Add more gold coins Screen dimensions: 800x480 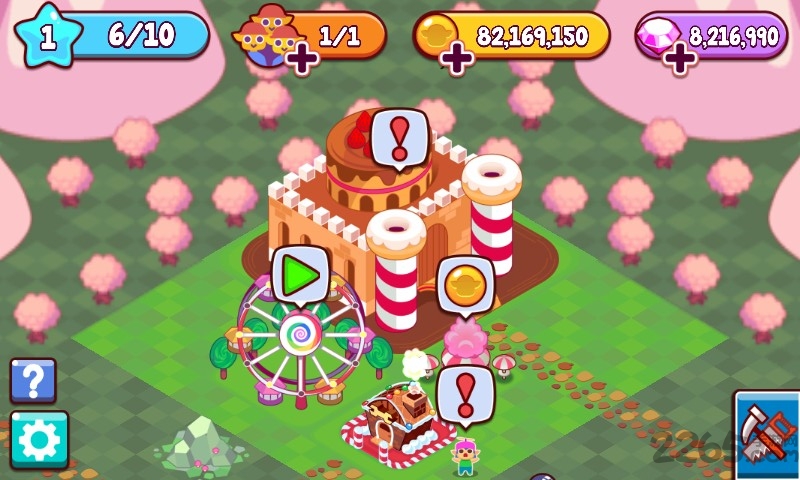457,58
